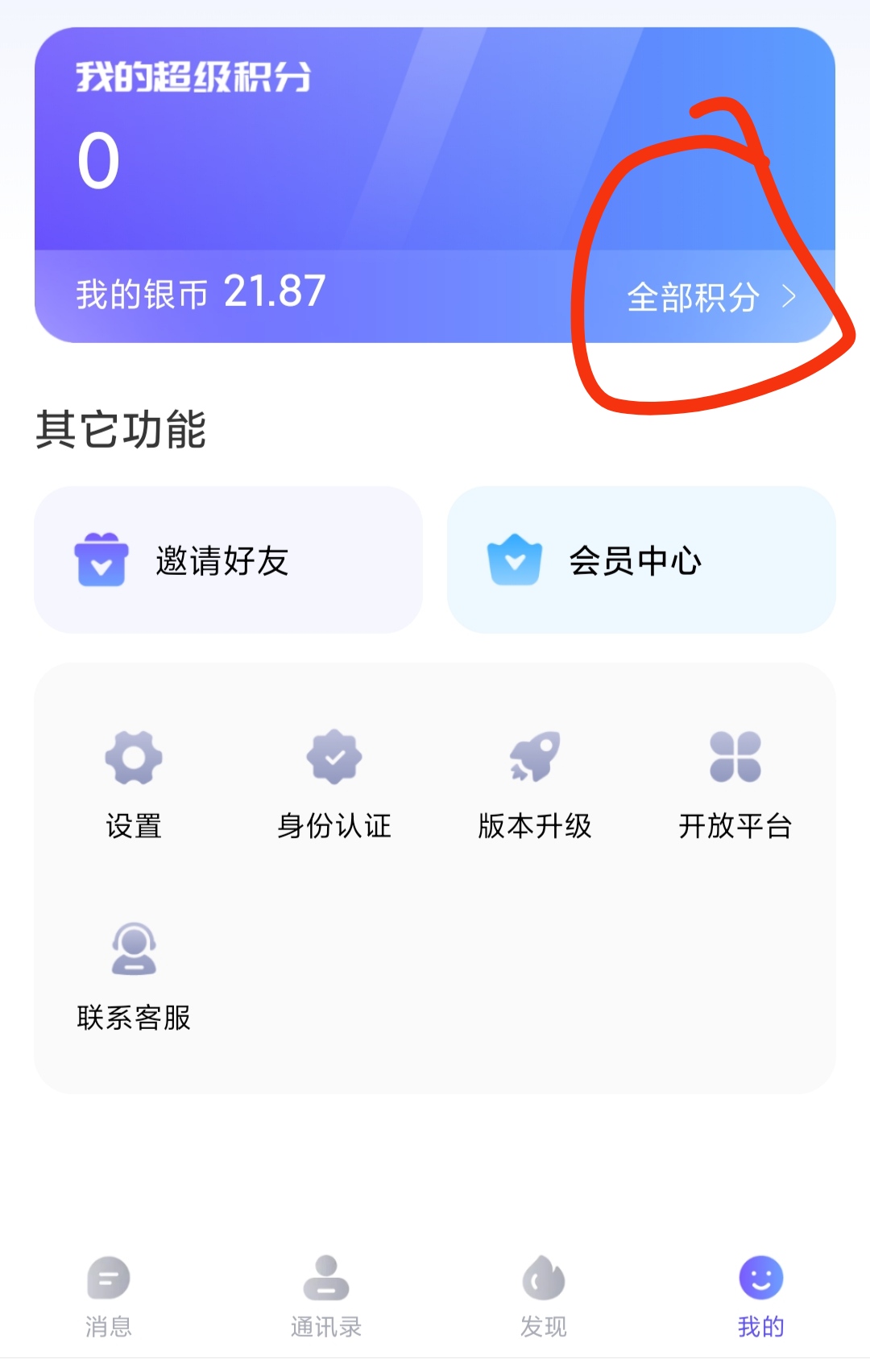Image resolution: width=870 pixels, height=1372 pixels.
Task: Open 设置 via the gear icon
Action: point(135,757)
